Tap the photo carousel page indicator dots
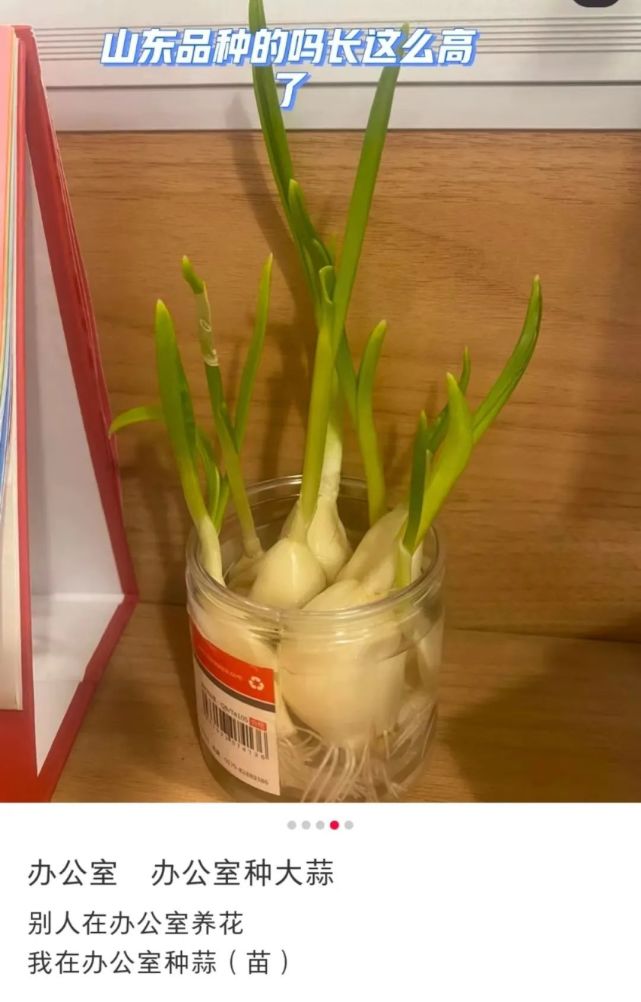Viewport: 641px width, 1002px height. (x=320, y=825)
